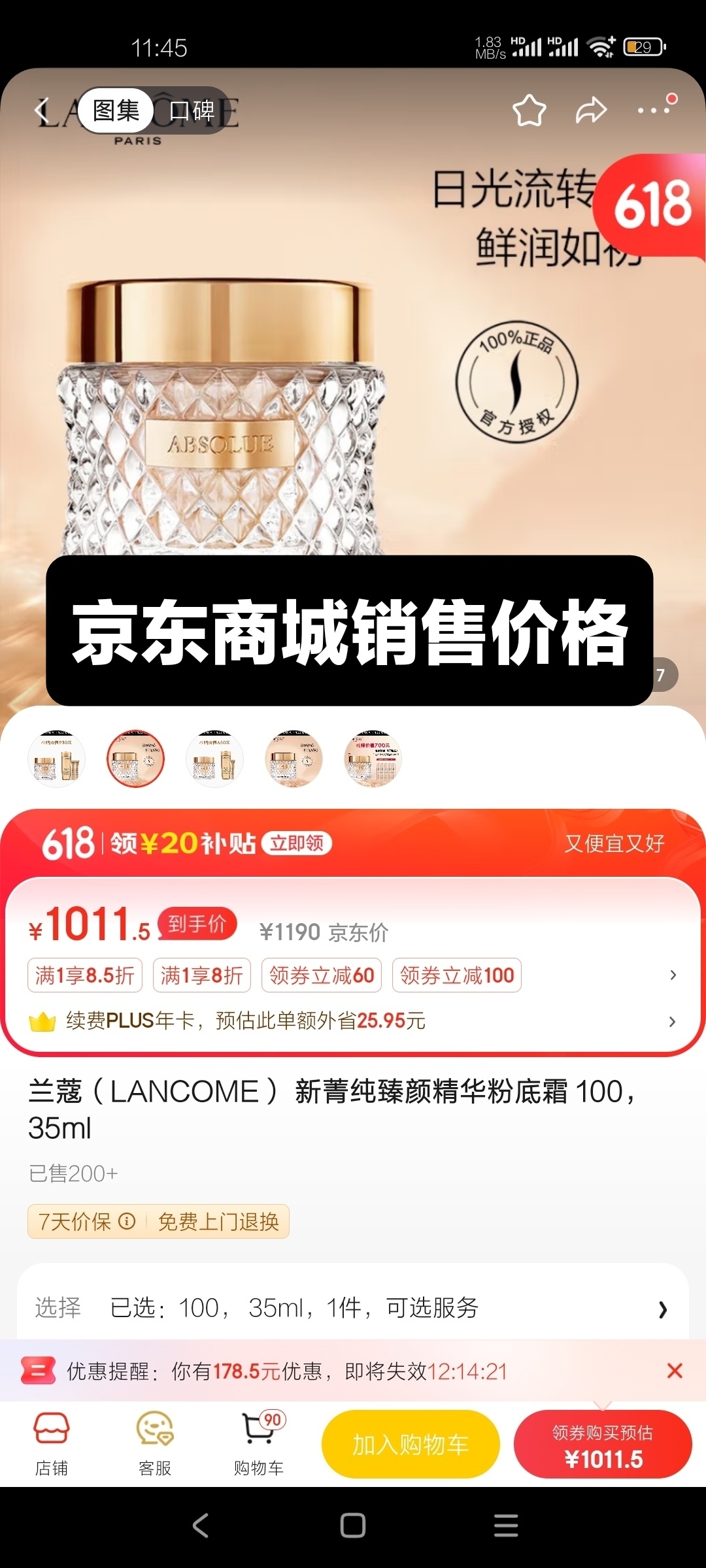Open the 满1享8.5折 discount chip

tap(84, 975)
